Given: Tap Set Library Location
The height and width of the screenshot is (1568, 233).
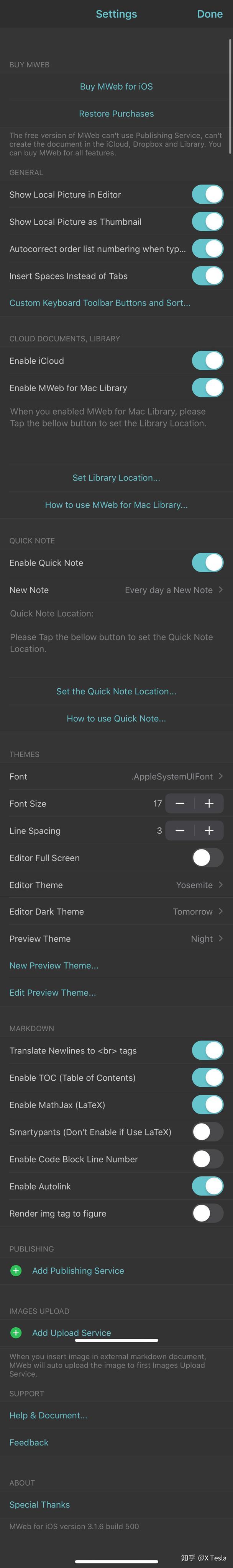Looking at the screenshot, I should click(116, 478).
